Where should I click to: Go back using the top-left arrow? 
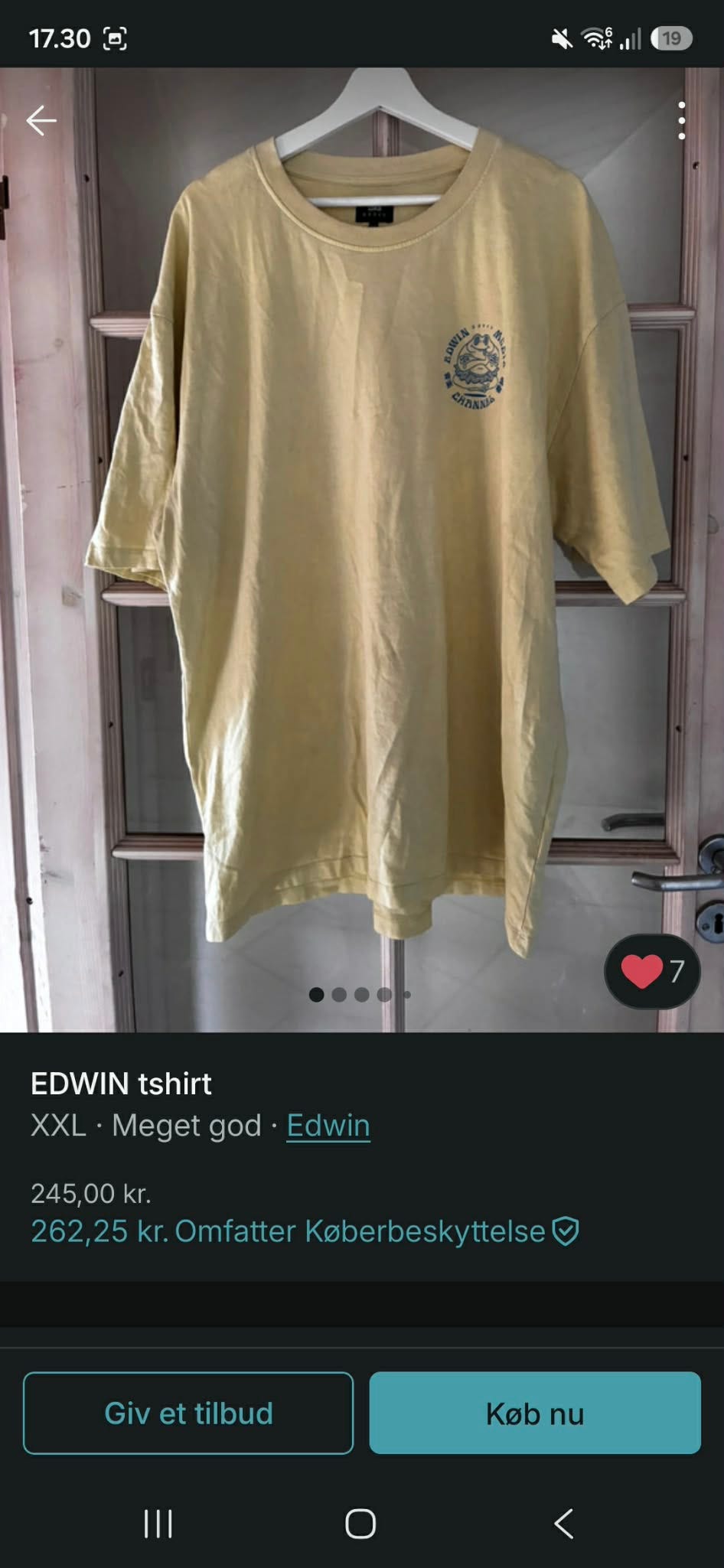tap(41, 120)
